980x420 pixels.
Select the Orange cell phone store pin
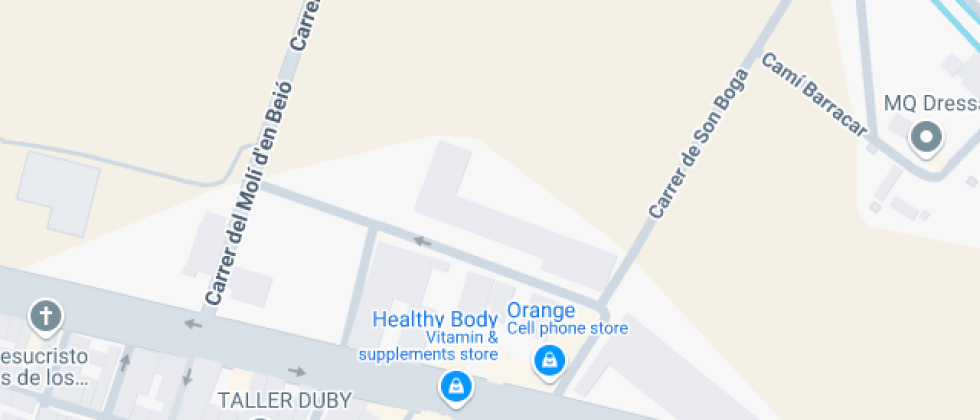point(549,362)
